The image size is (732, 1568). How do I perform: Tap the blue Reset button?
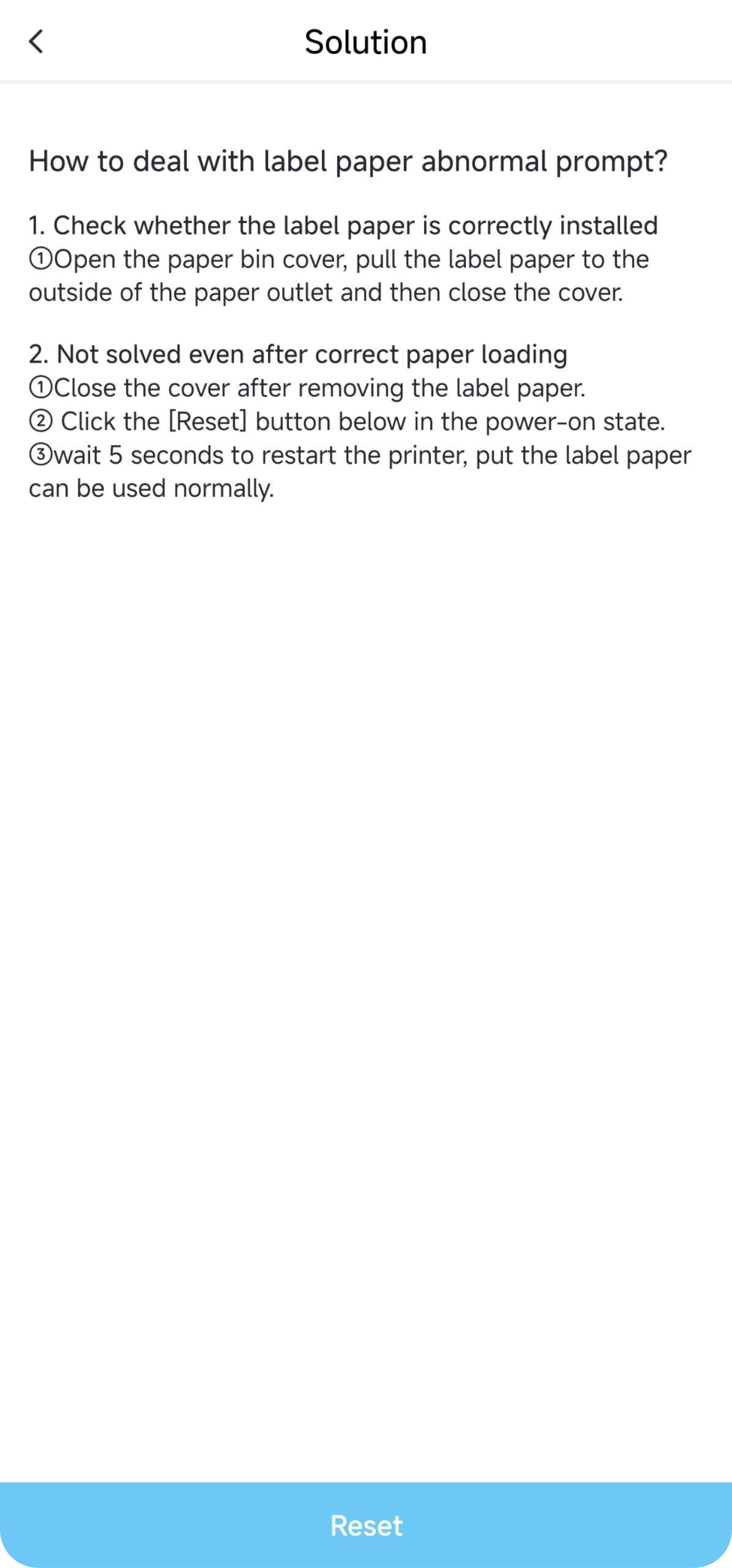pos(366,1525)
